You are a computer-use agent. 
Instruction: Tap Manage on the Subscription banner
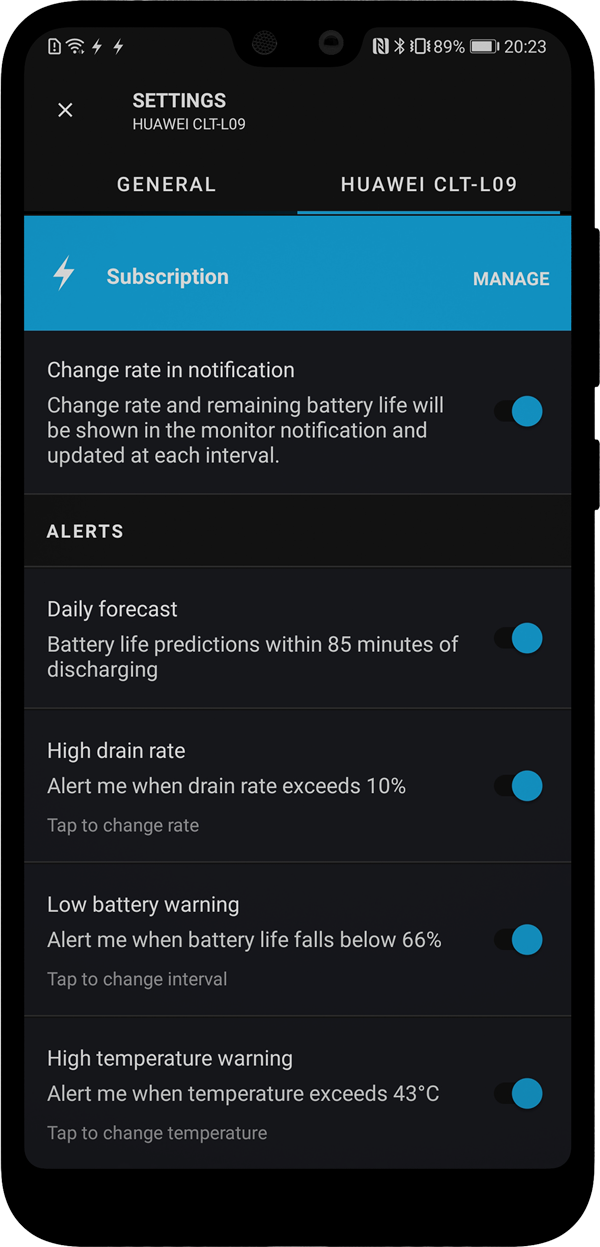(x=511, y=279)
